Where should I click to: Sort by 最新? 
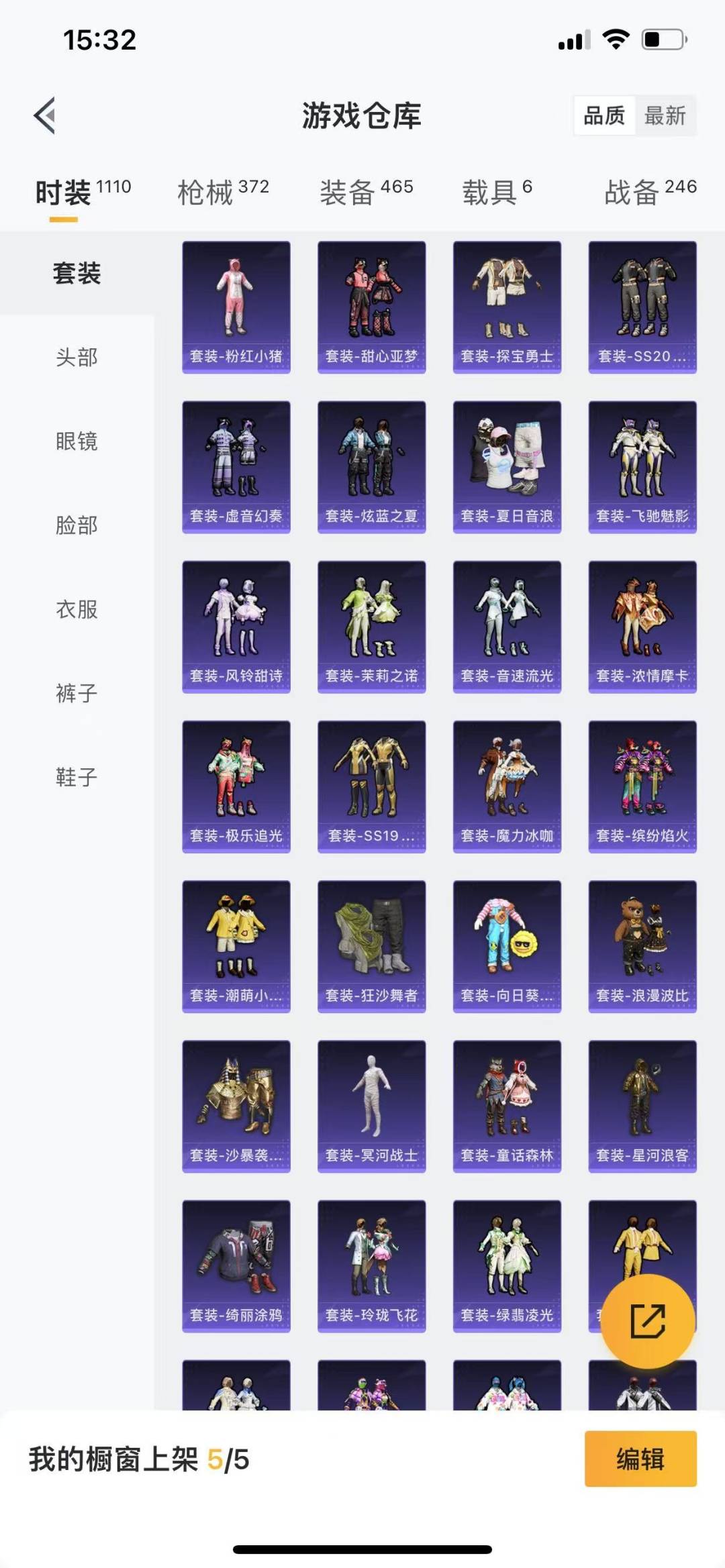coord(665,115)
